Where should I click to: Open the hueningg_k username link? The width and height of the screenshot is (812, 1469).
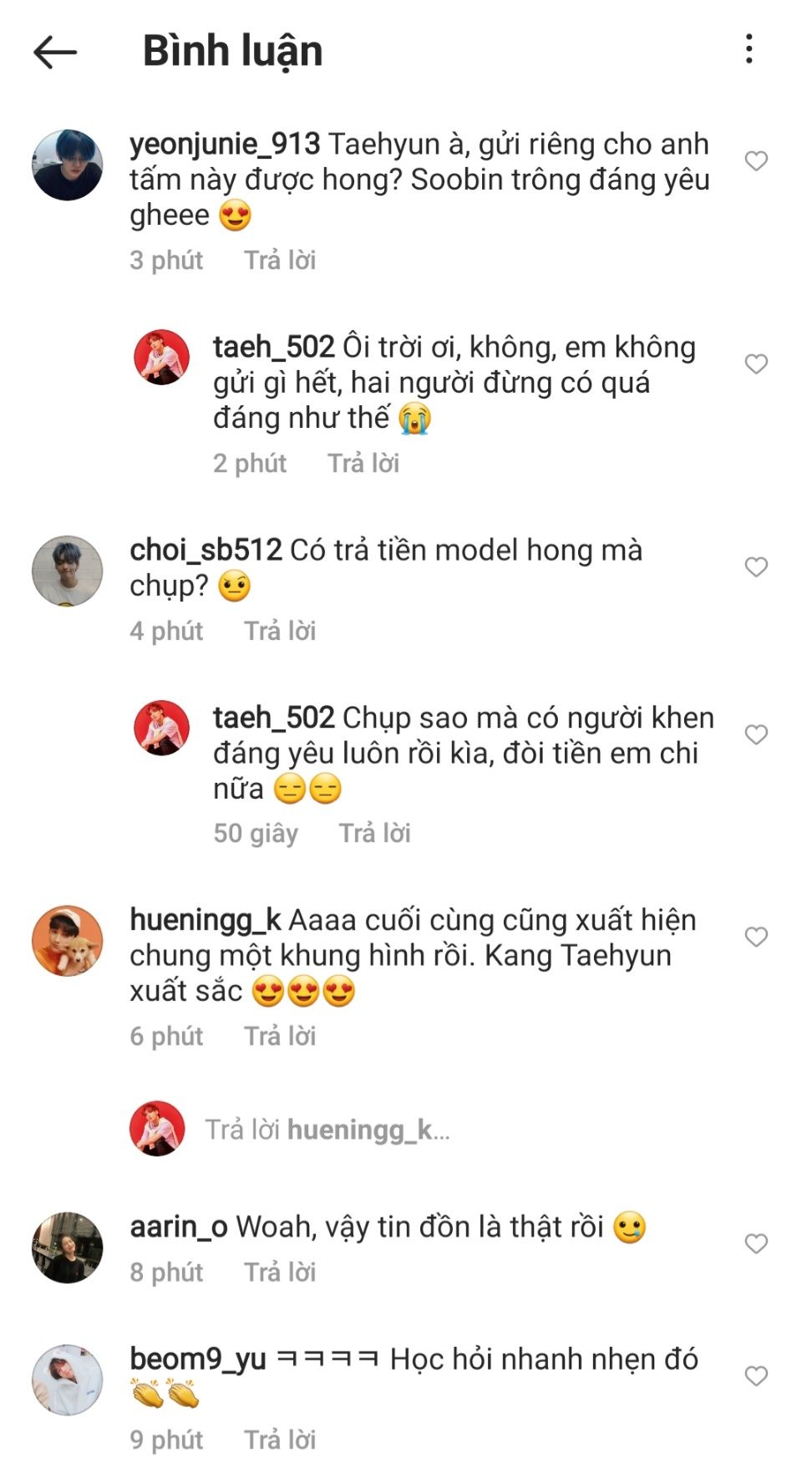pos(206,920)
